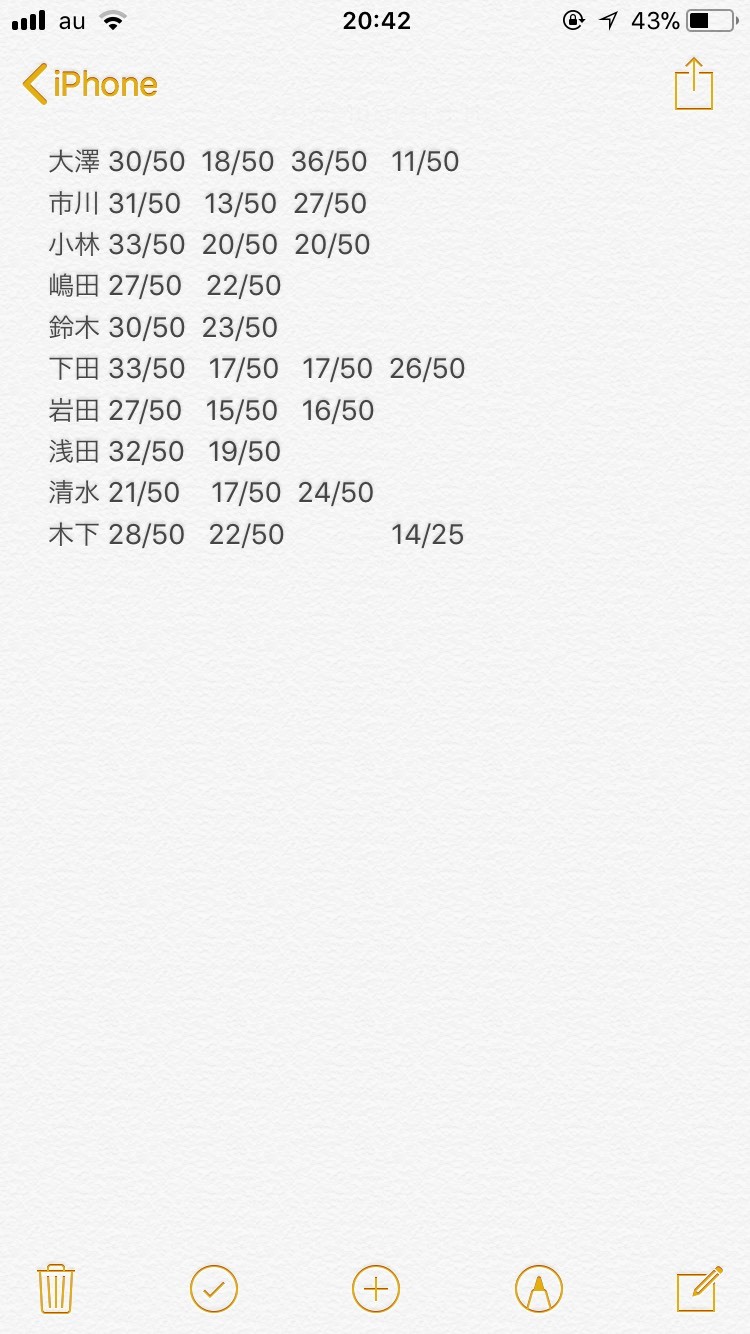Compose a new note
The width and height of the screenshot is (750, 1334).
699,1288
